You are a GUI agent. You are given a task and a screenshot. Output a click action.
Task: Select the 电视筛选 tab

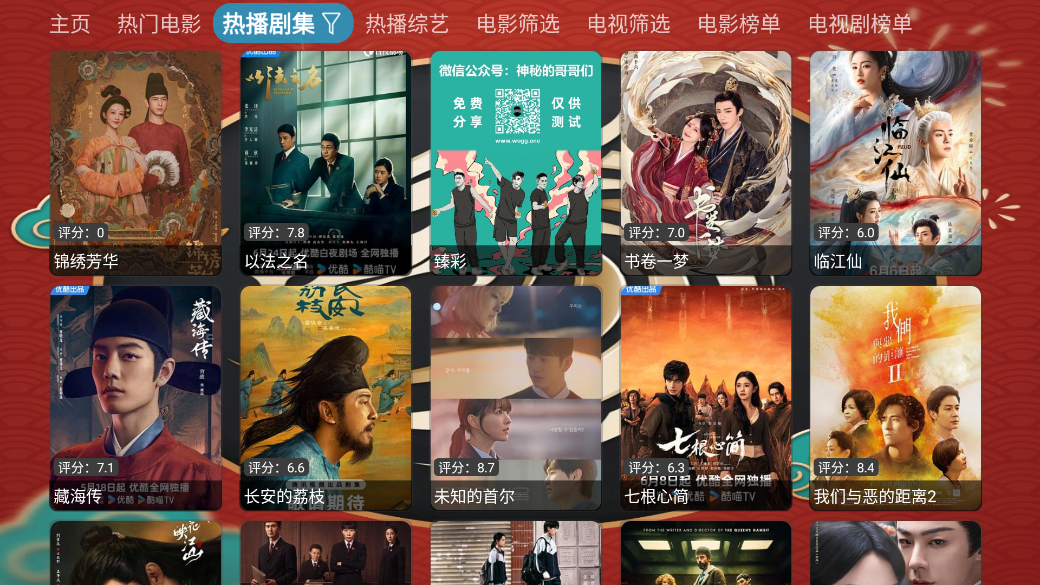(x=628, y=24)
